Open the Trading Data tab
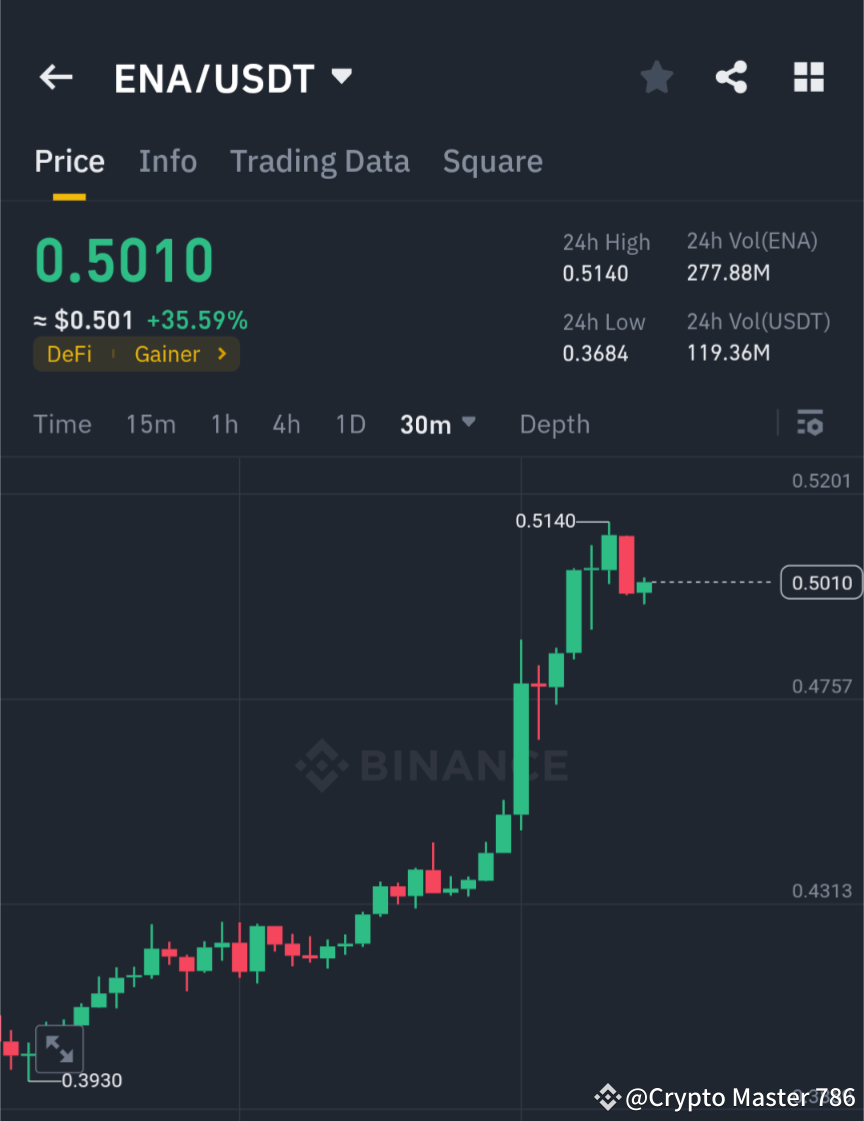The image size is (864, 1121). [320, 161]
